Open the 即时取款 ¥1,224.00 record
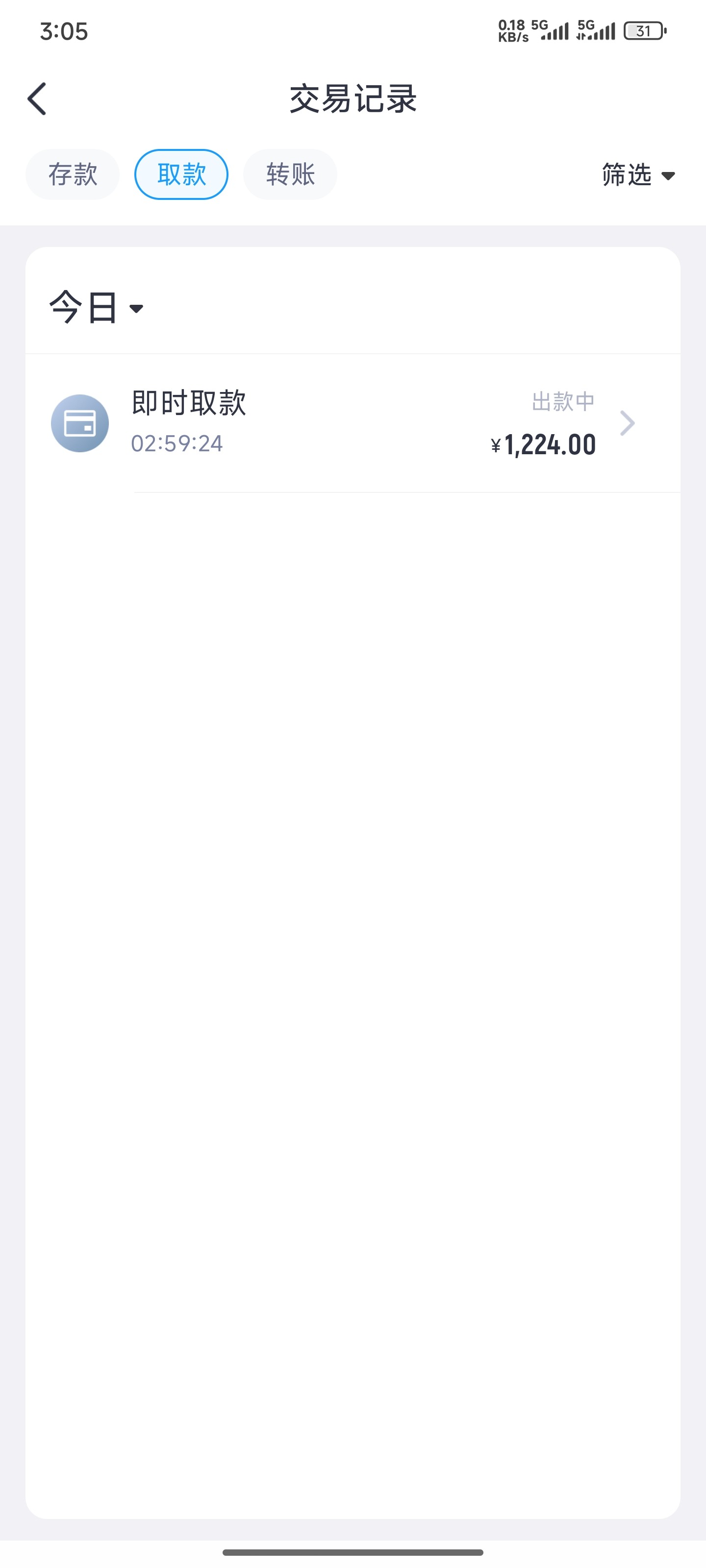This screenshot has height=1568, width=706. [x=353, y=423]
